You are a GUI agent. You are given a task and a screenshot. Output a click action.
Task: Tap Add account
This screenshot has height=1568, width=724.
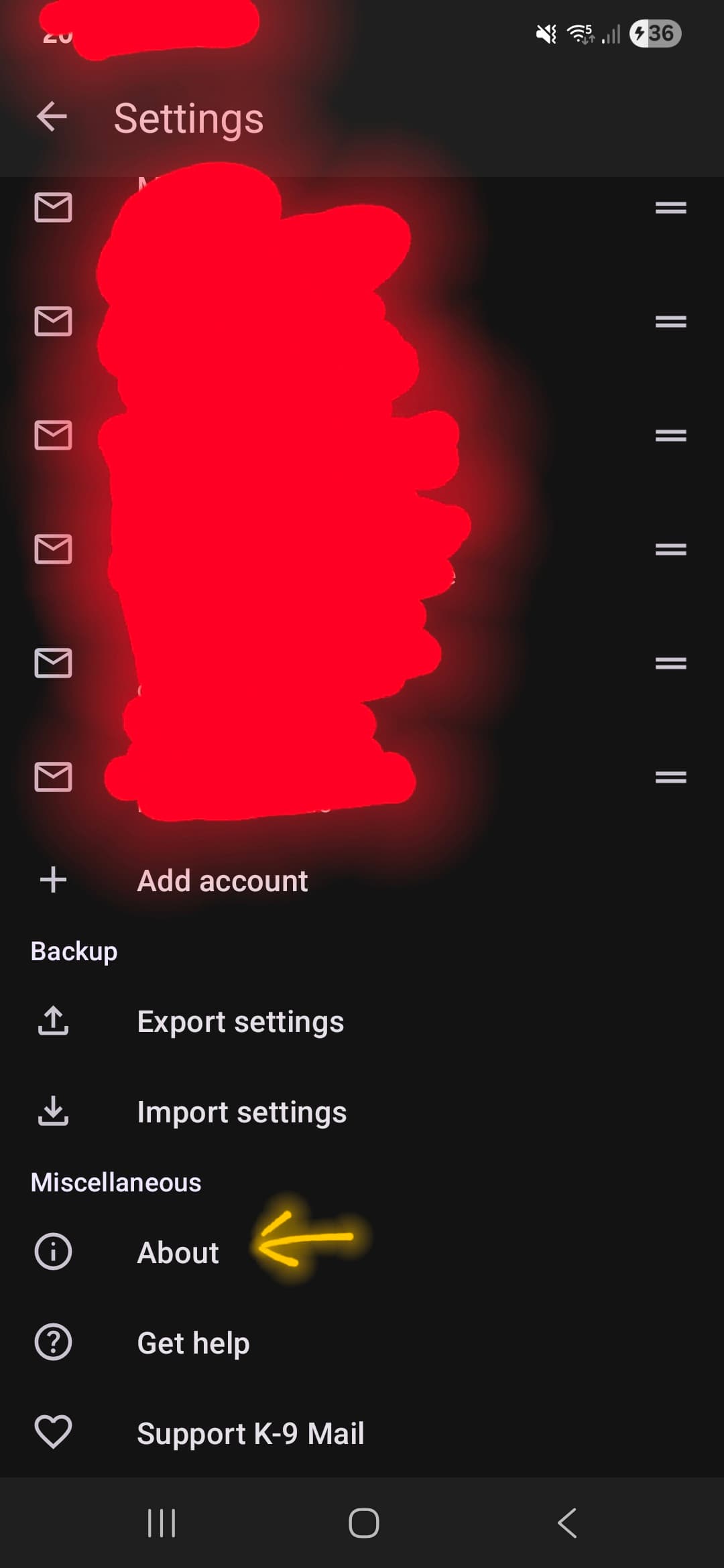pos(222,880)
